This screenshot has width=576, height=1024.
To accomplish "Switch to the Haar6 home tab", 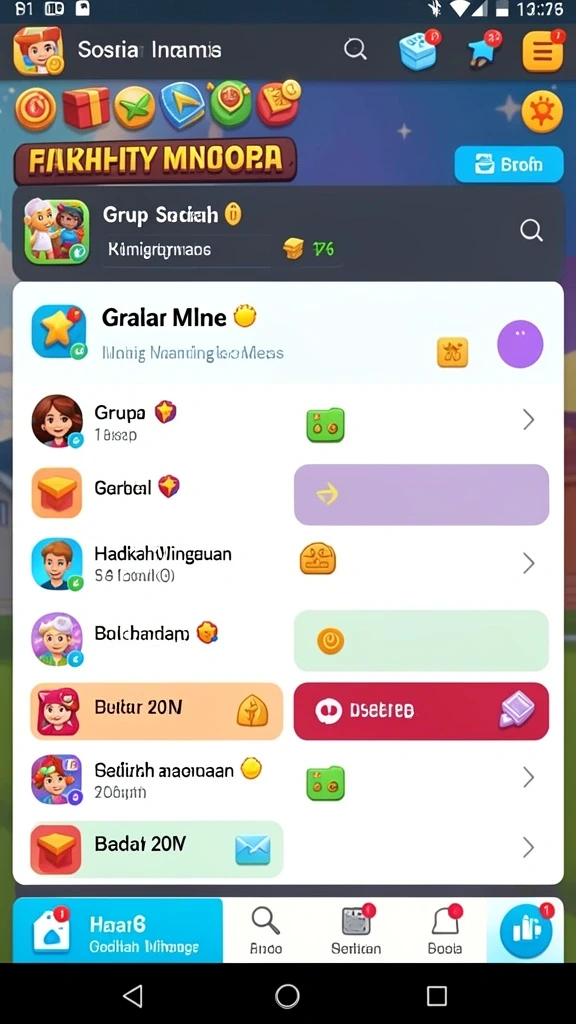I will 118,930.
